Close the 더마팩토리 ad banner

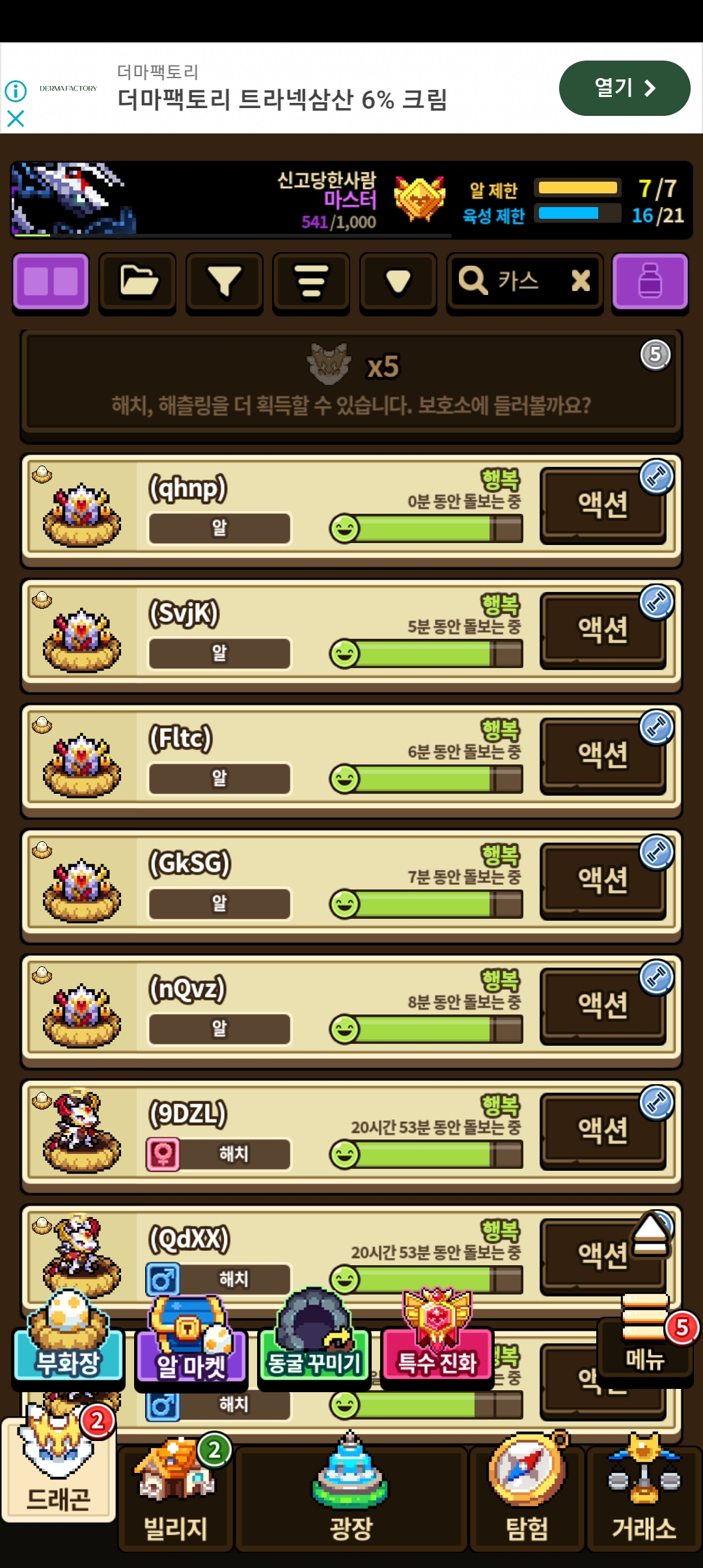16,119
